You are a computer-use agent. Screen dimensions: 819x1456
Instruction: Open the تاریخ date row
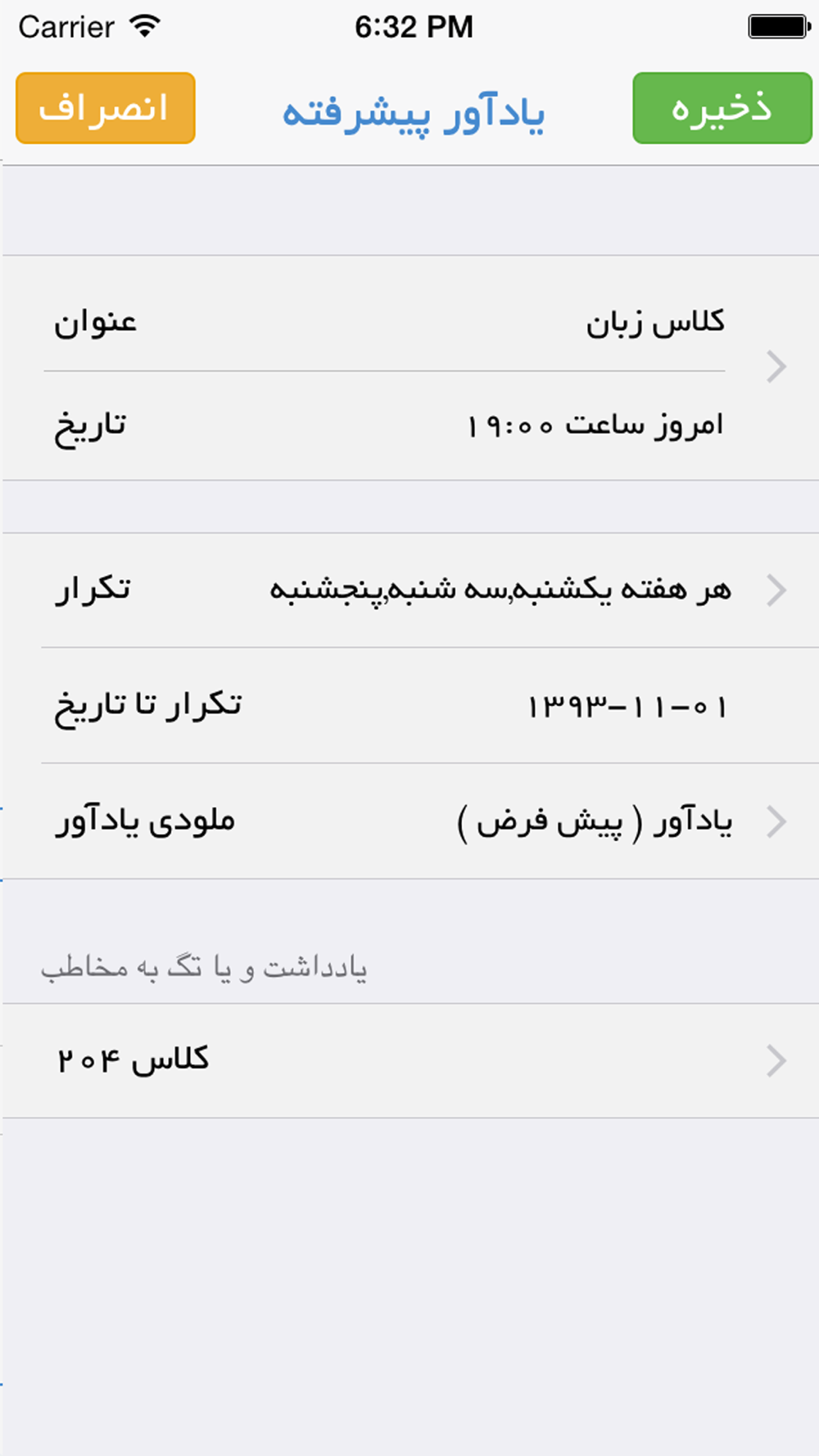[409, 426]
